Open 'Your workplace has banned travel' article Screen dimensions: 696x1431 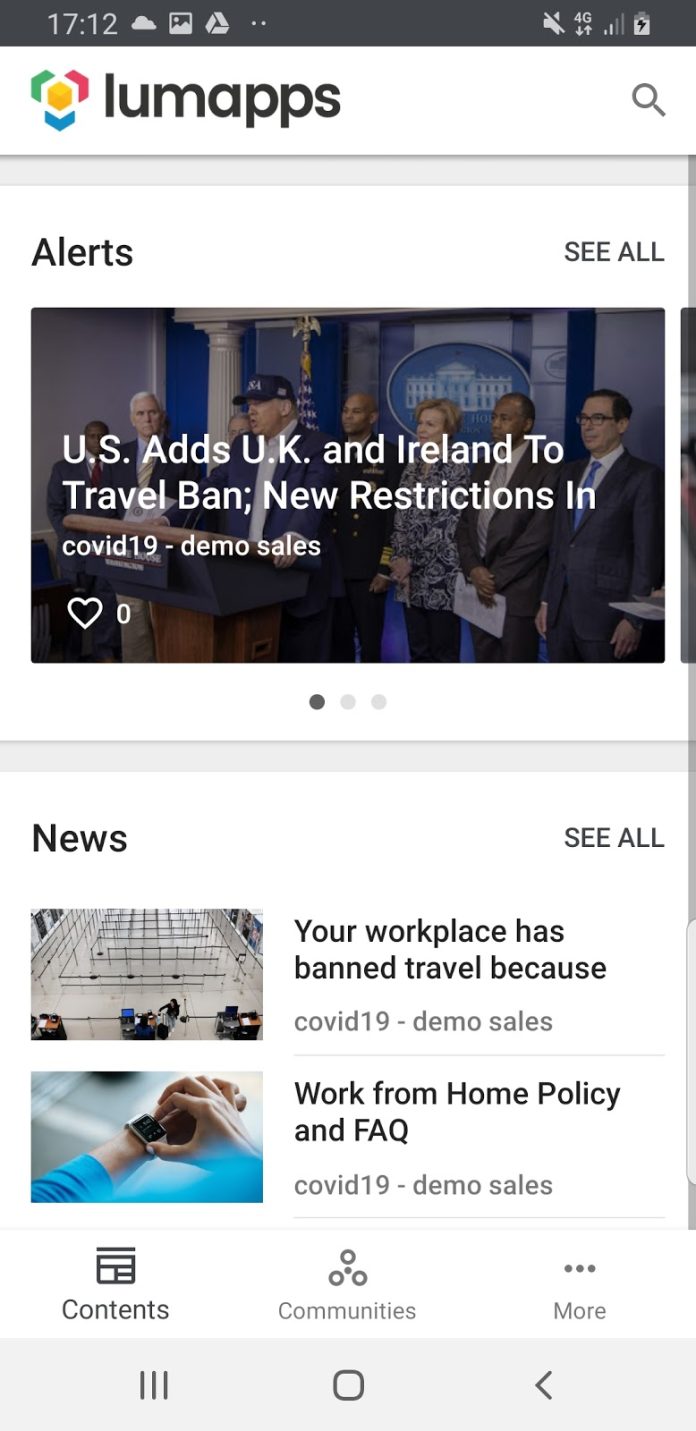(348, 974)
